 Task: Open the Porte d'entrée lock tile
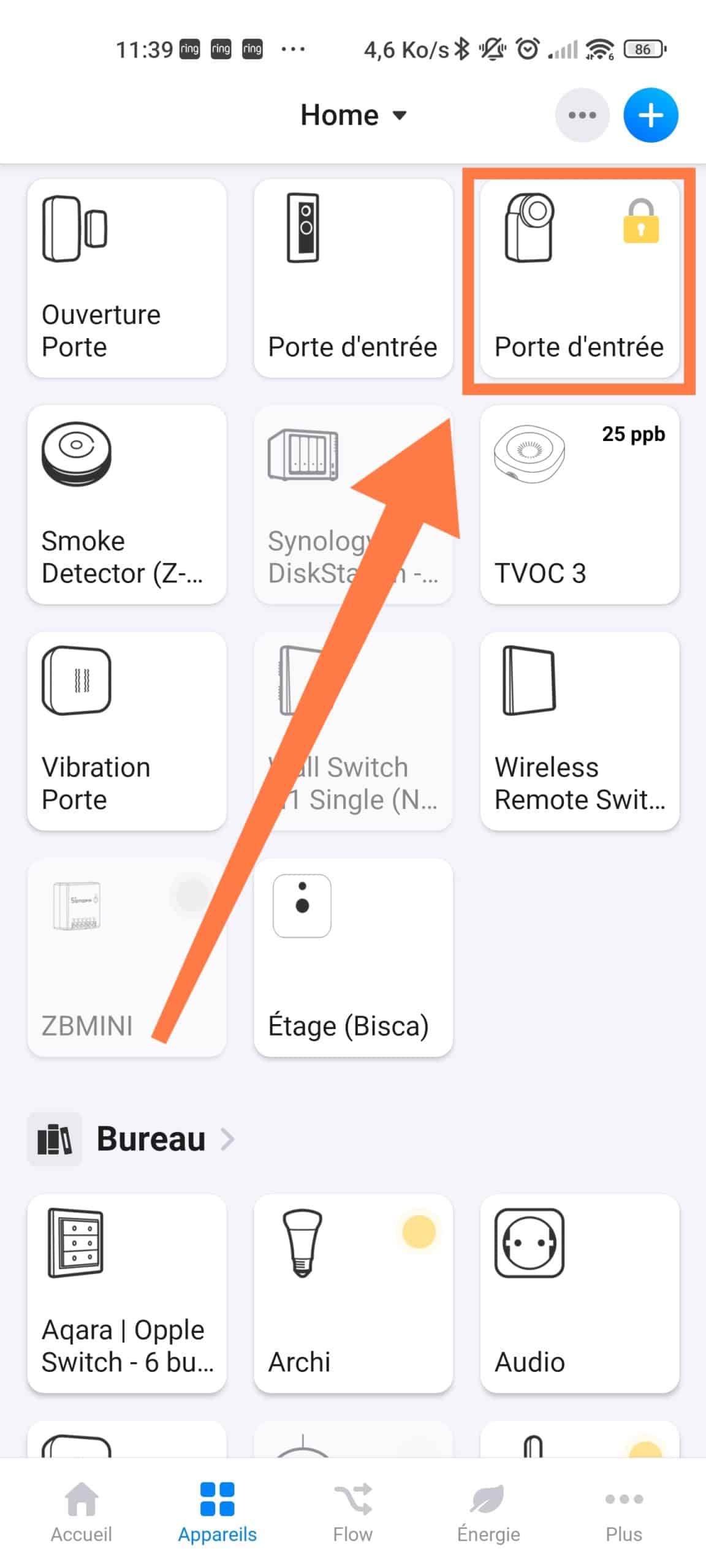point(579,278)
